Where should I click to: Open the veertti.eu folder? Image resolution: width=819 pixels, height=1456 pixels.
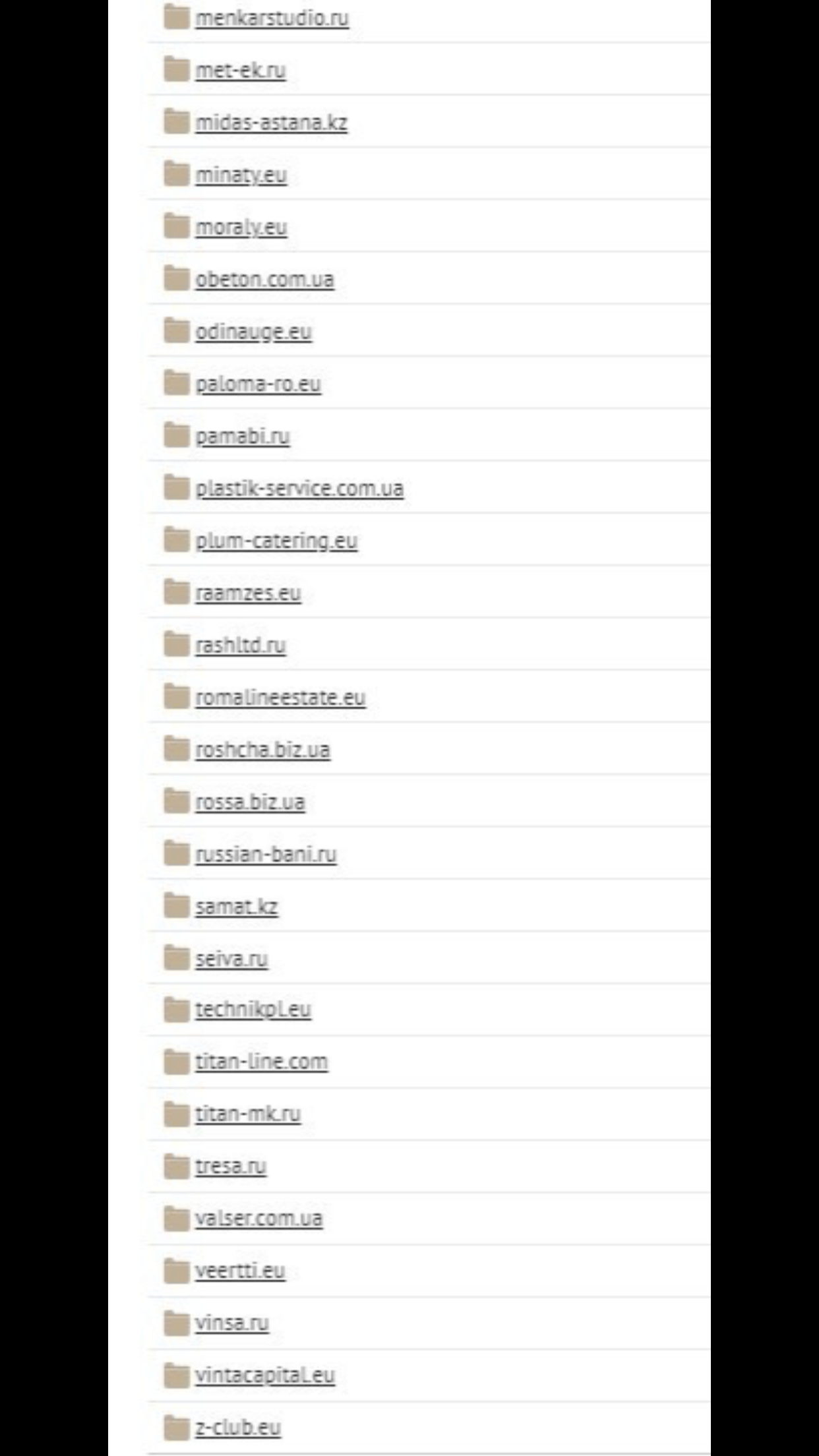(240, 1270)
